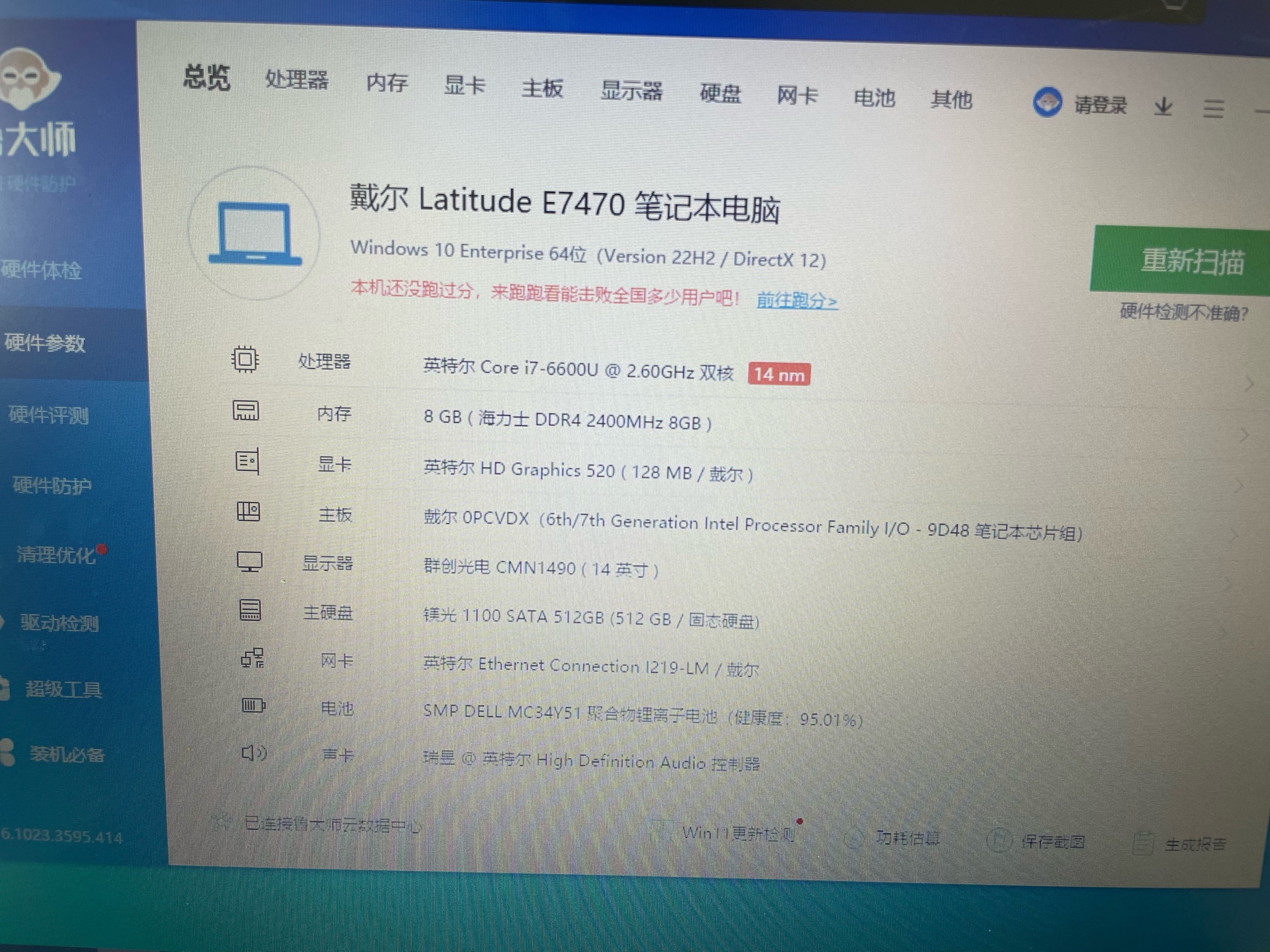Image resolution: width=1270 pixels, height=952 pixels.
Task: Open the 网卡 tab
Action: tap(797, 96)
